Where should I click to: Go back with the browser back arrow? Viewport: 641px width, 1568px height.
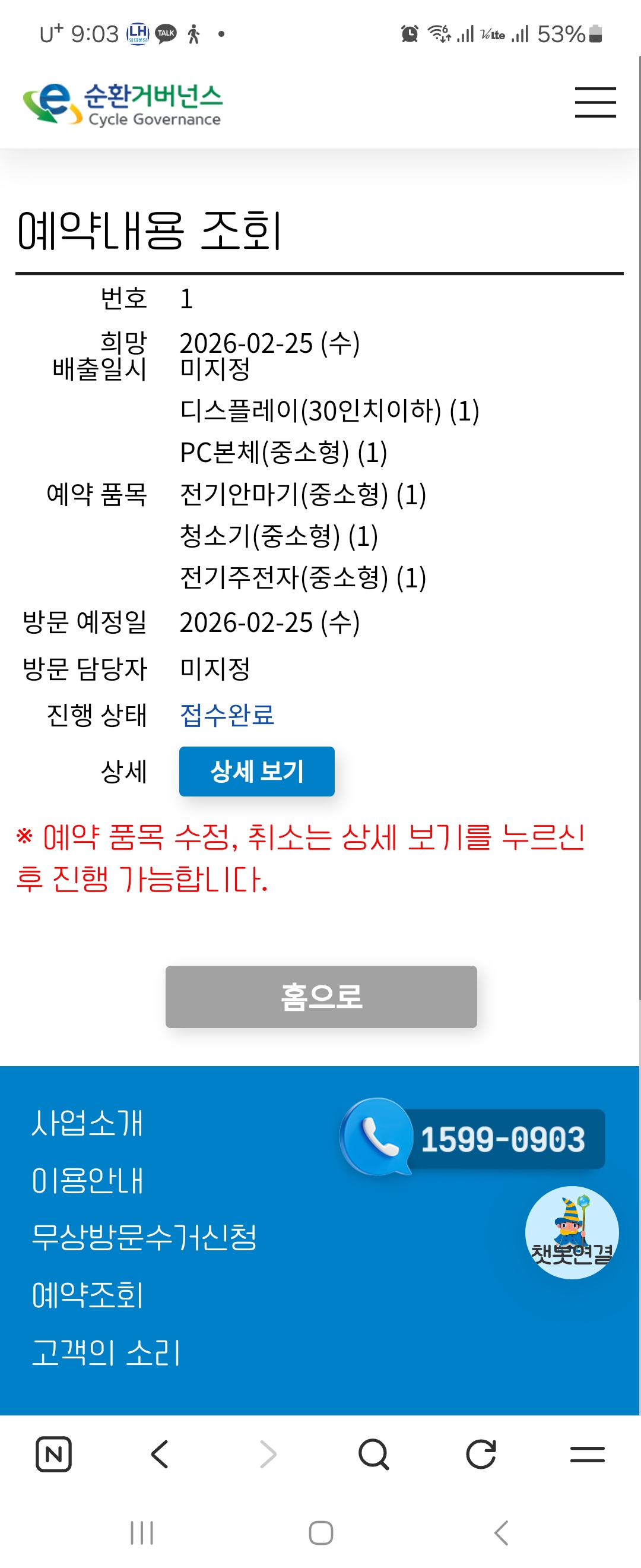[160, 1453]
